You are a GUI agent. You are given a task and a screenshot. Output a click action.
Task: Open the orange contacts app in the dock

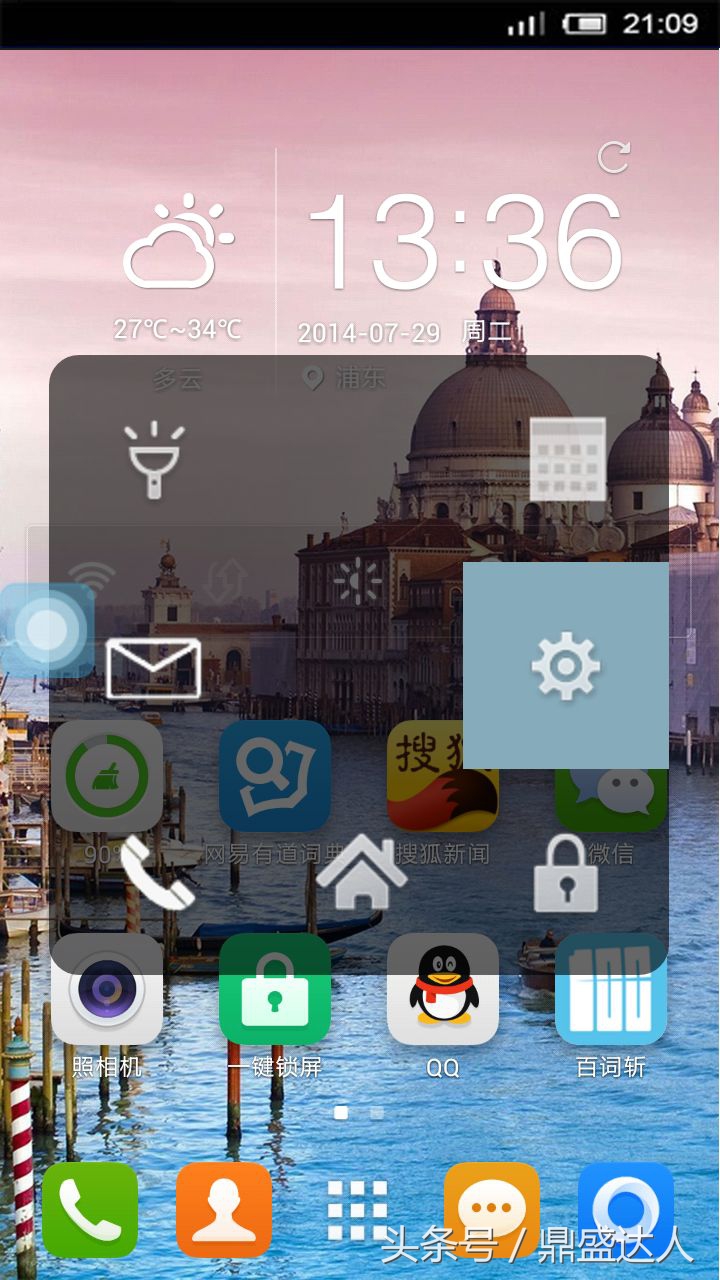pyautogui.click(x=224, y=1210)
